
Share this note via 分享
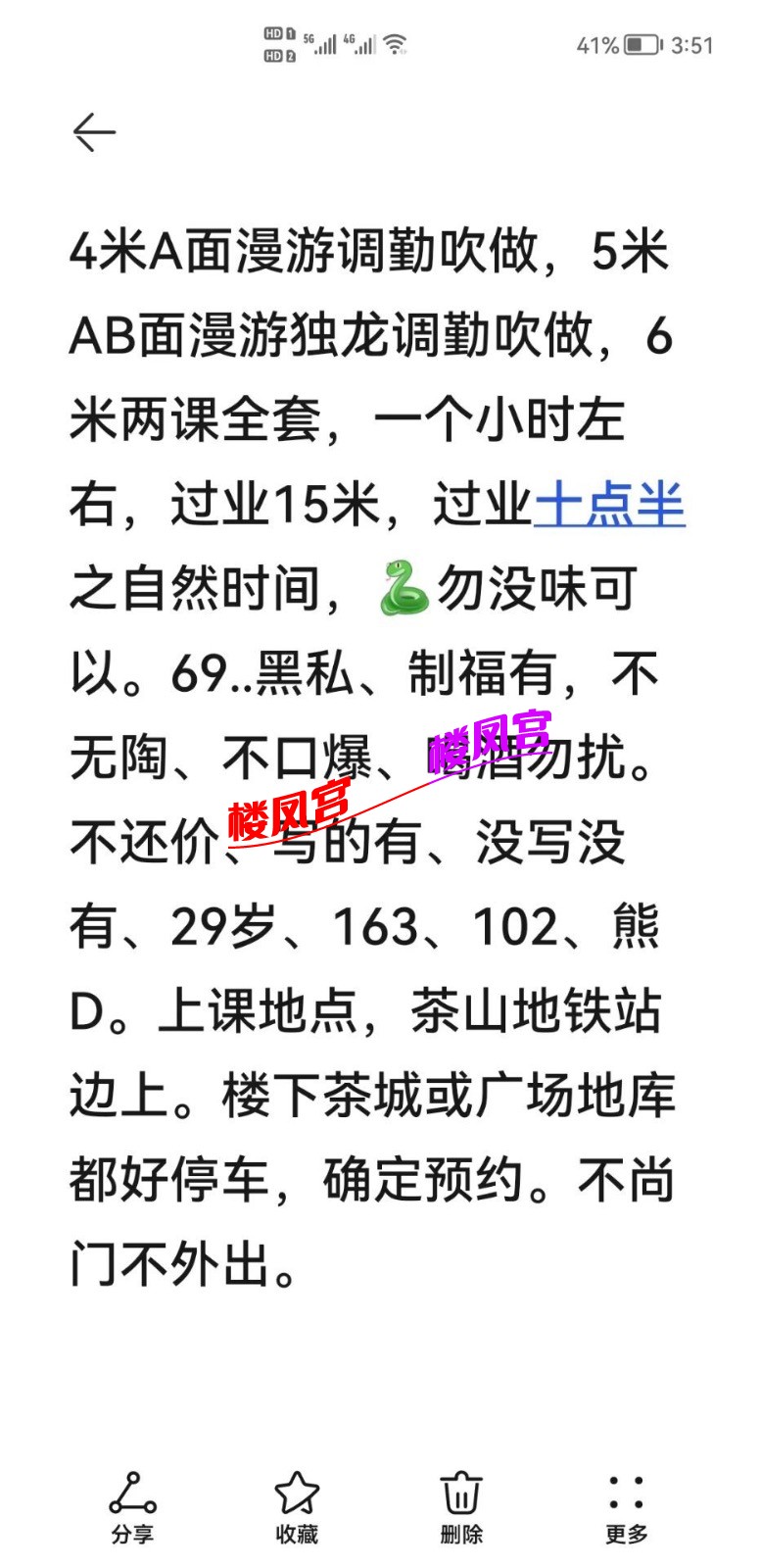132,1506
